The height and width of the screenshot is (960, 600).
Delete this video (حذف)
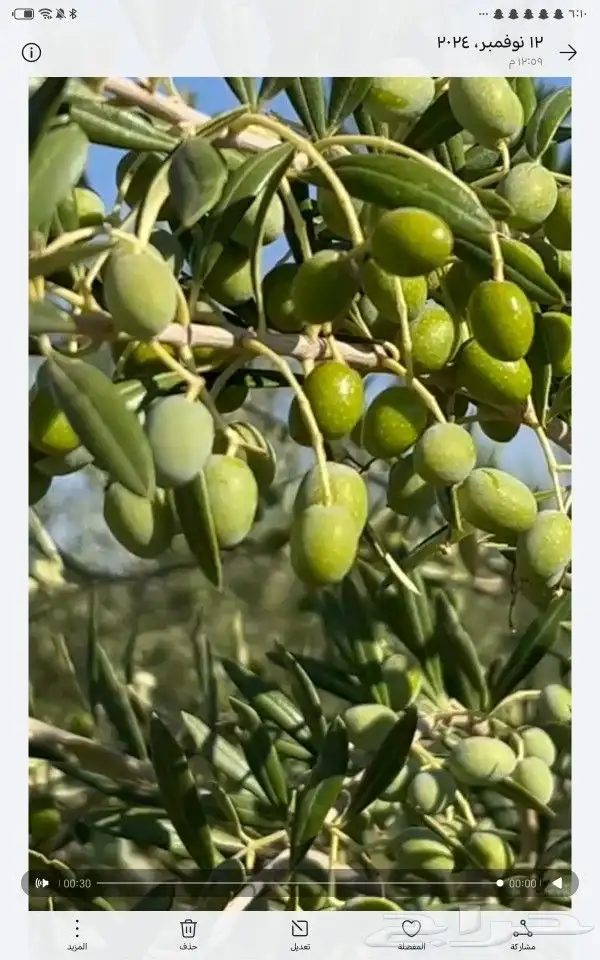pyautogui.click(x=188, y=934)
